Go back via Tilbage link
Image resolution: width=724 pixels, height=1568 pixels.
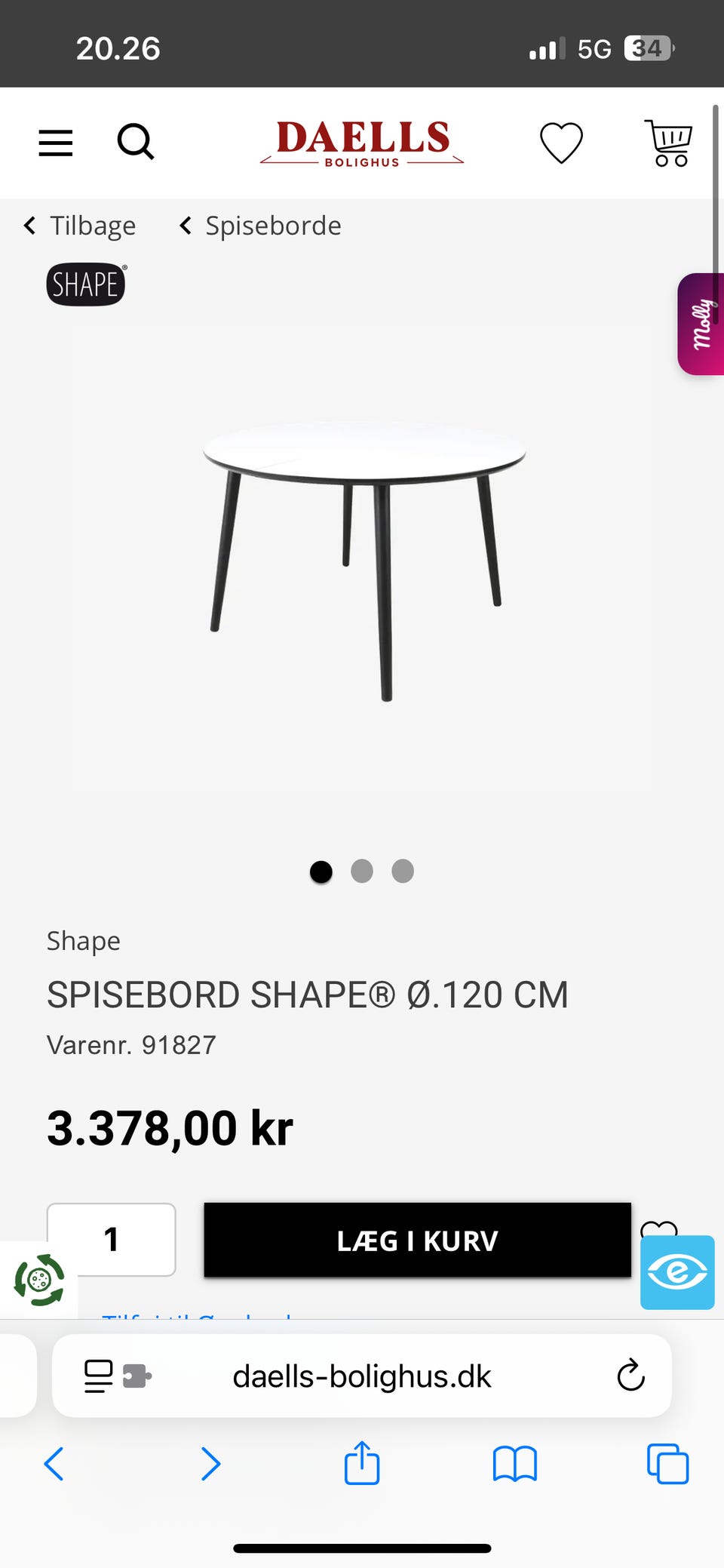pos(80,226)
